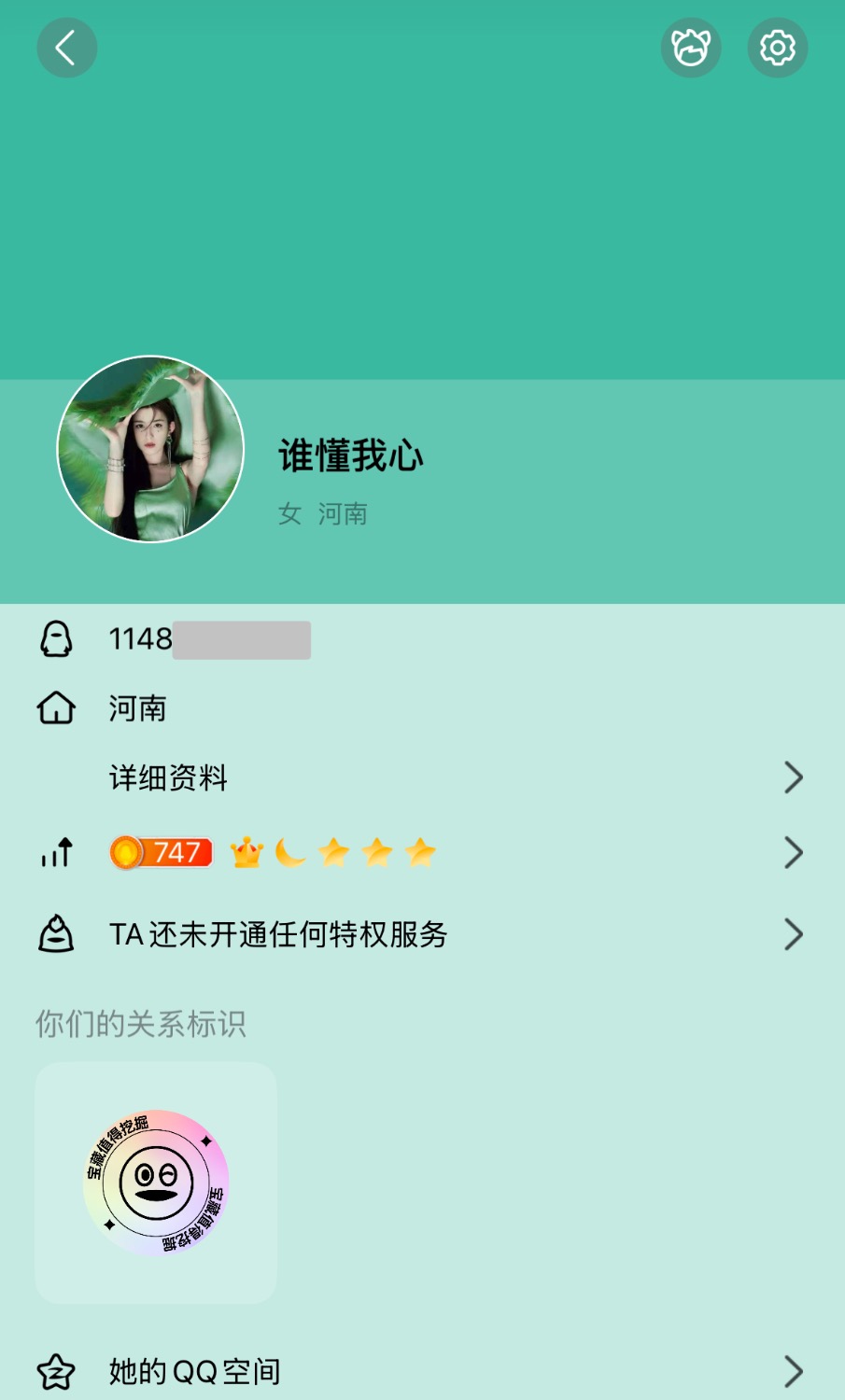This screenshot has height=1400, width=845.
Task: Open the bear face icon
Action: [691, 48]
